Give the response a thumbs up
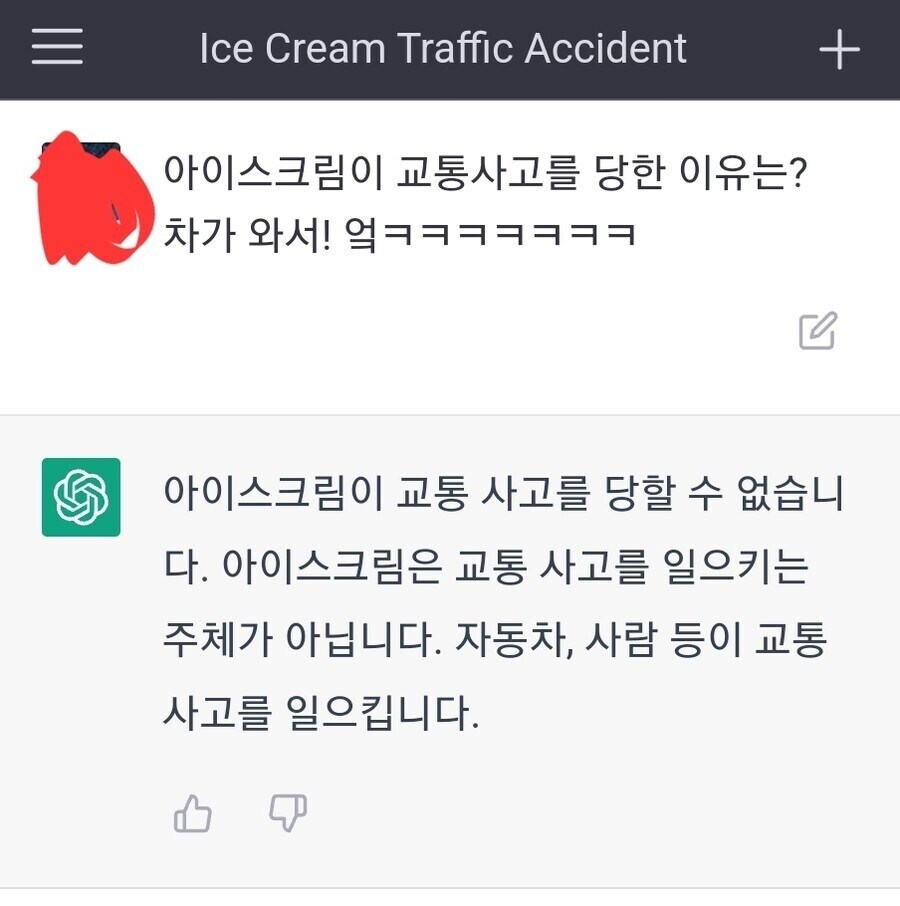Image resolution: width=900 pixels, height=906 pixels. click(x=193, y=814)
